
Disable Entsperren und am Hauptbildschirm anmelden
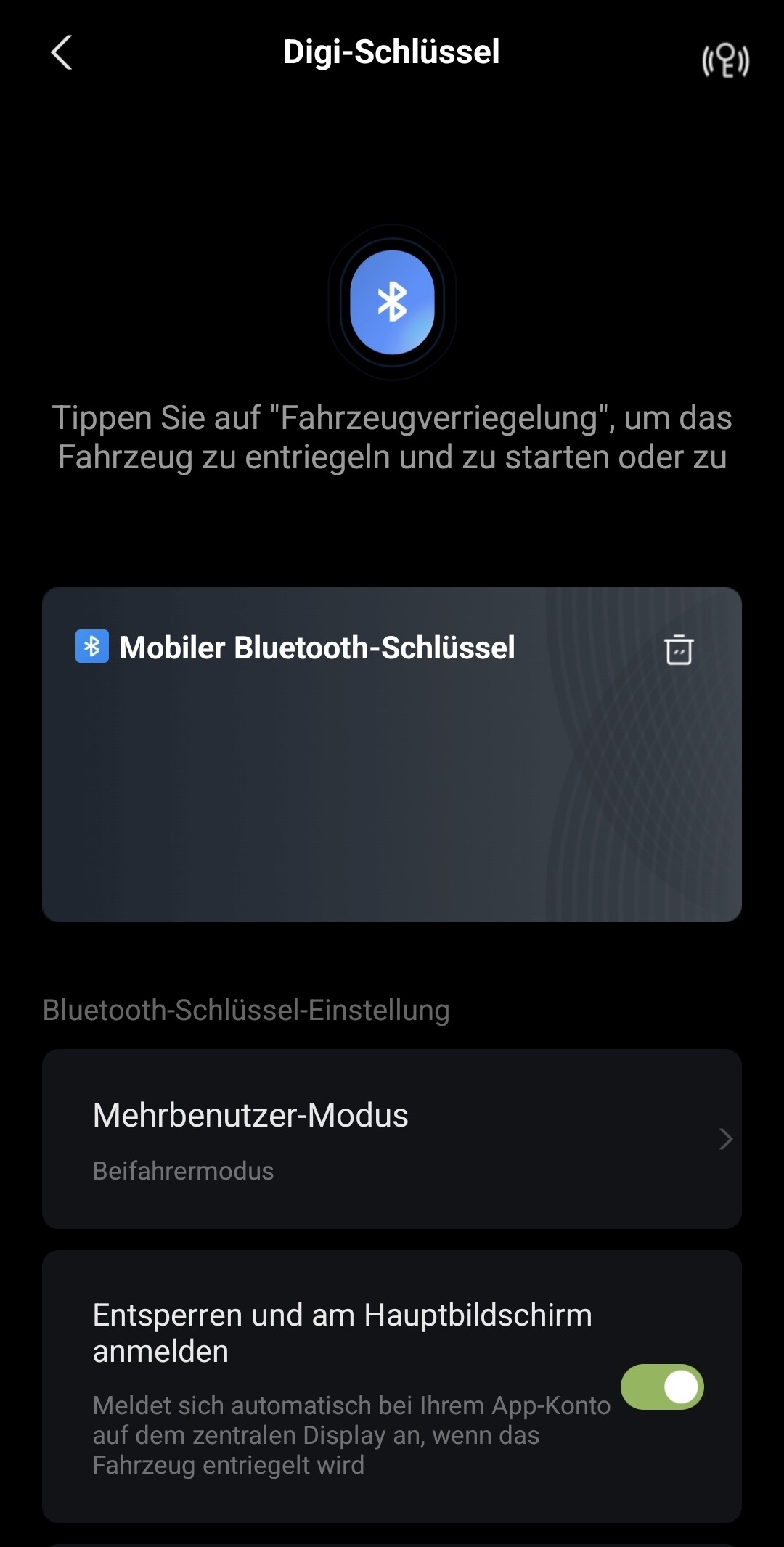[x=661, y=1387]
